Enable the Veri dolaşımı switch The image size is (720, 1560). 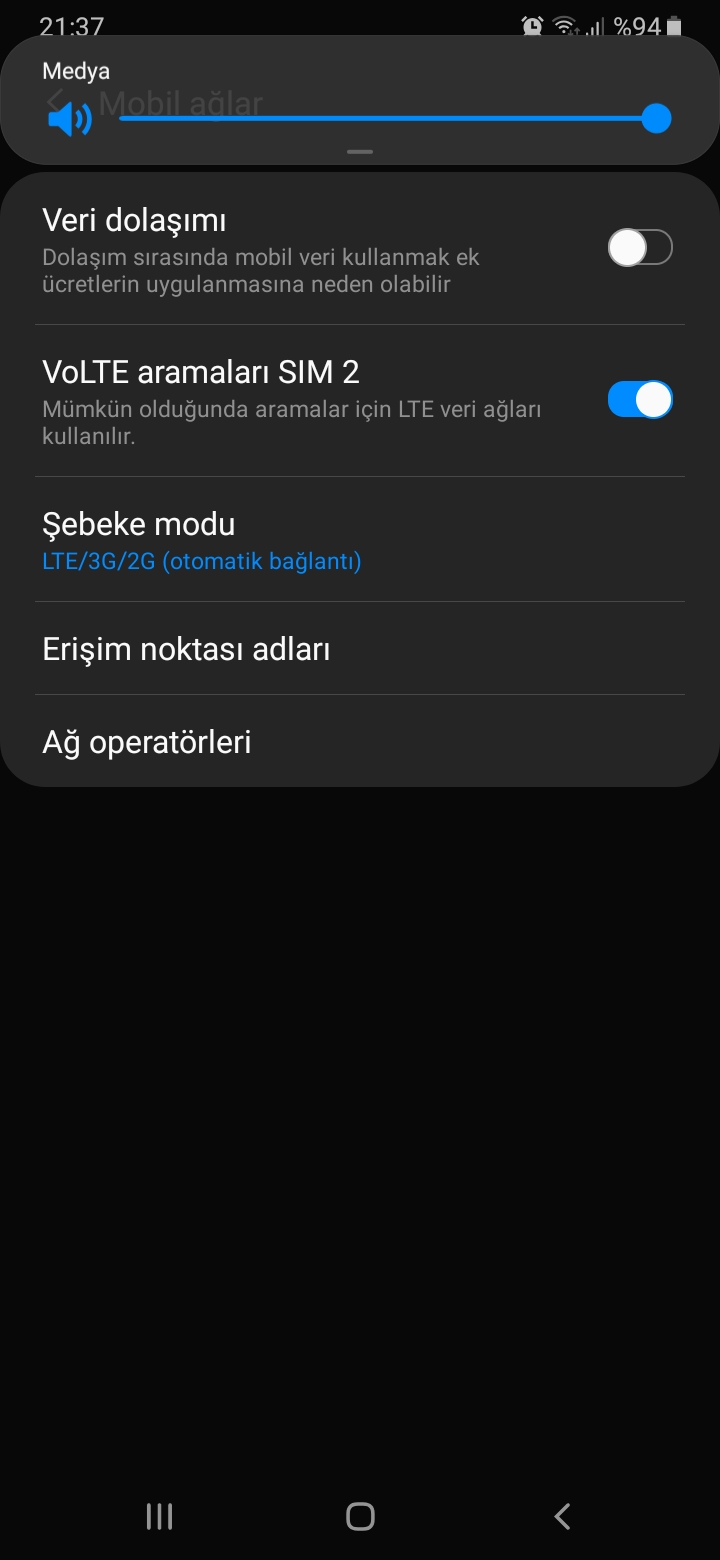coord(640,248)
